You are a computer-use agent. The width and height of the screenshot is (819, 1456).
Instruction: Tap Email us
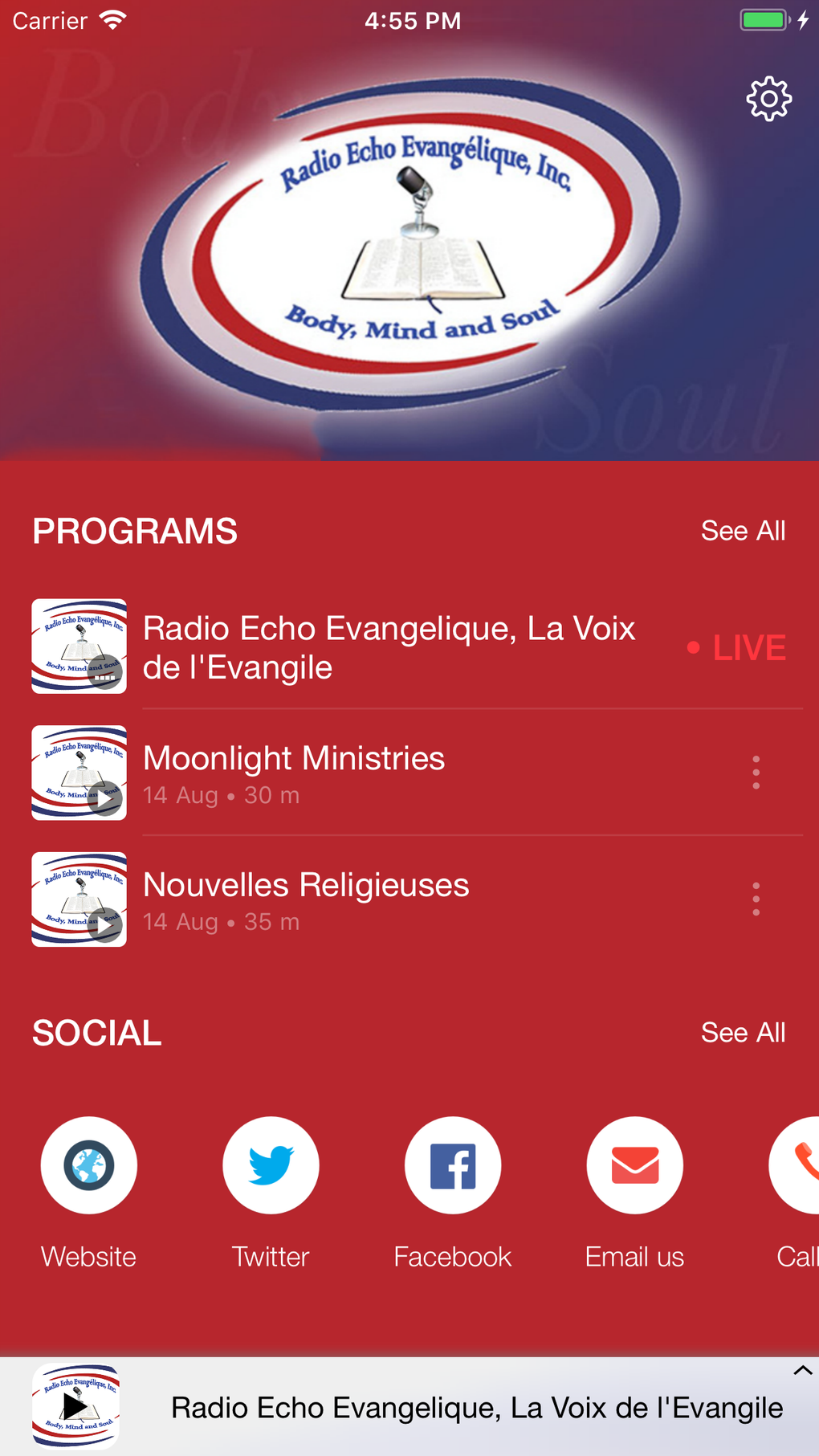tap(634, 1165)
